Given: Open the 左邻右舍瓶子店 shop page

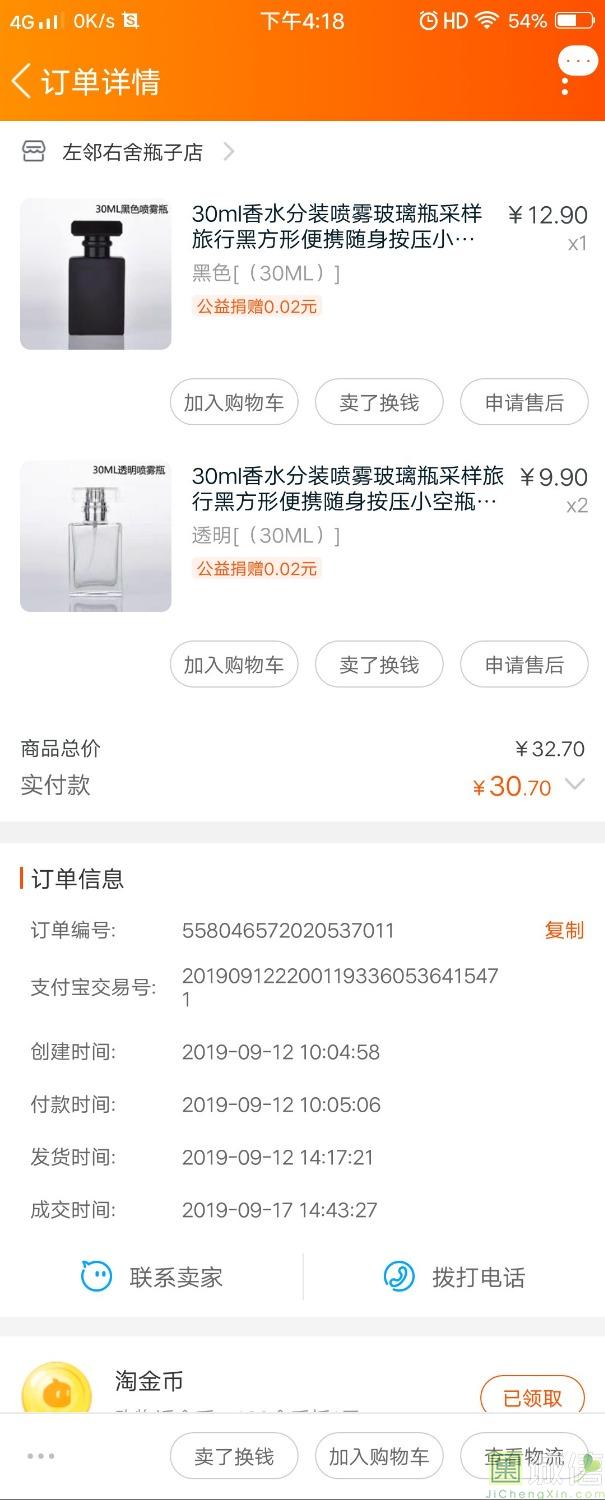Looking at the screenshot, I should coord(132,152).
